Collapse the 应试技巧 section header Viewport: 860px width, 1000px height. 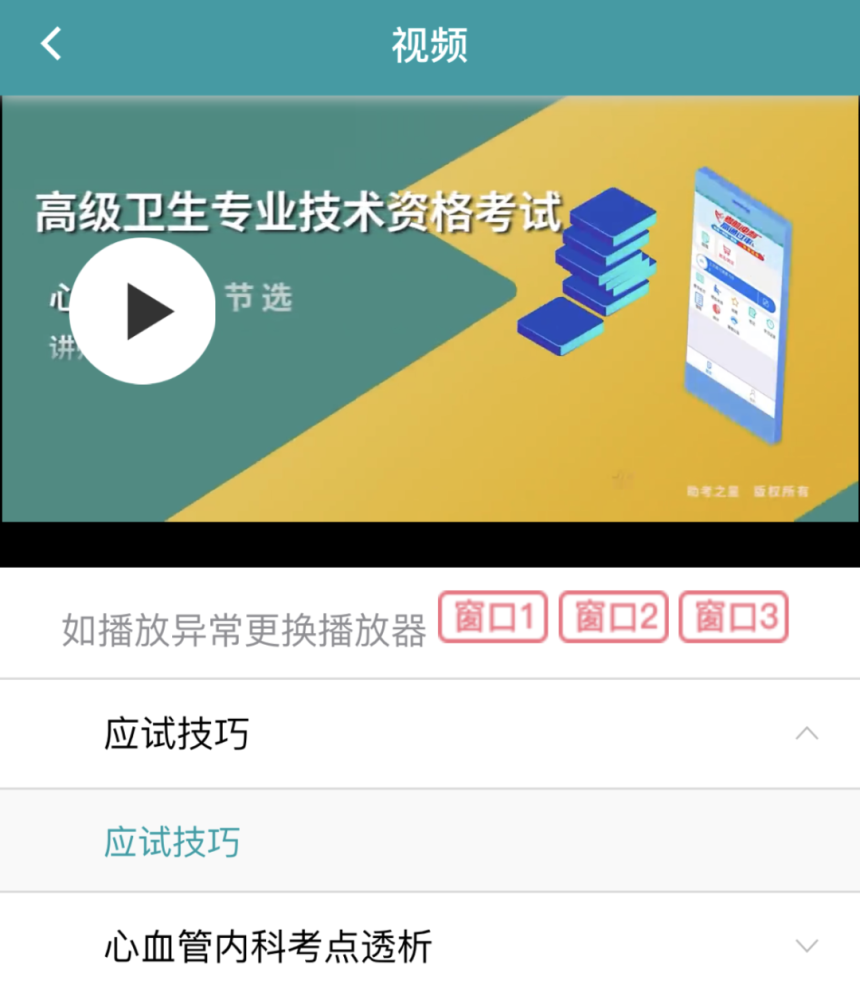pyautogui.click(x=806, y=734)
